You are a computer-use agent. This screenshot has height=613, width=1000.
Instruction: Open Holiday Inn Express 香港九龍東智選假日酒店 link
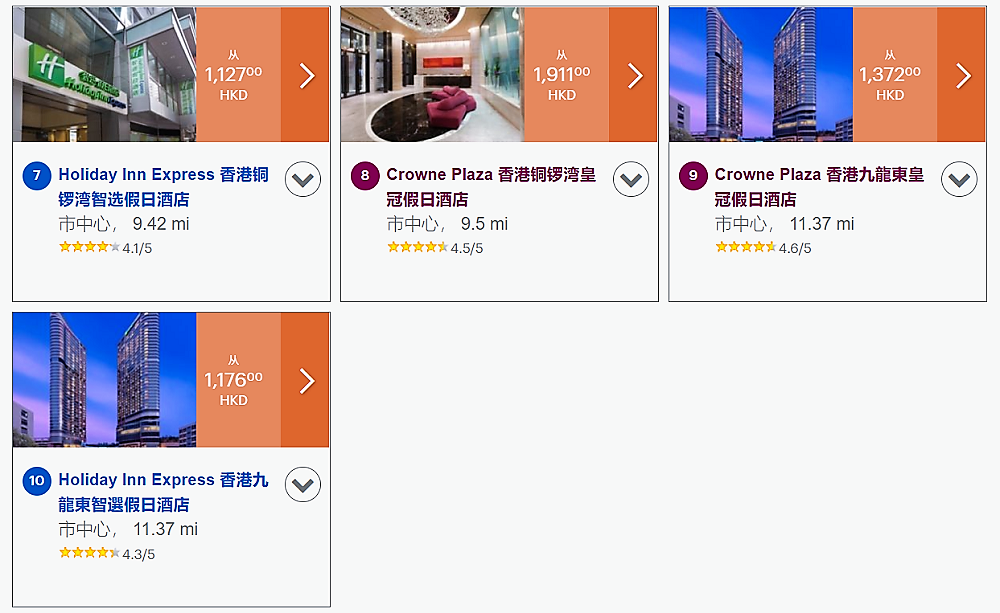[163, 492]
